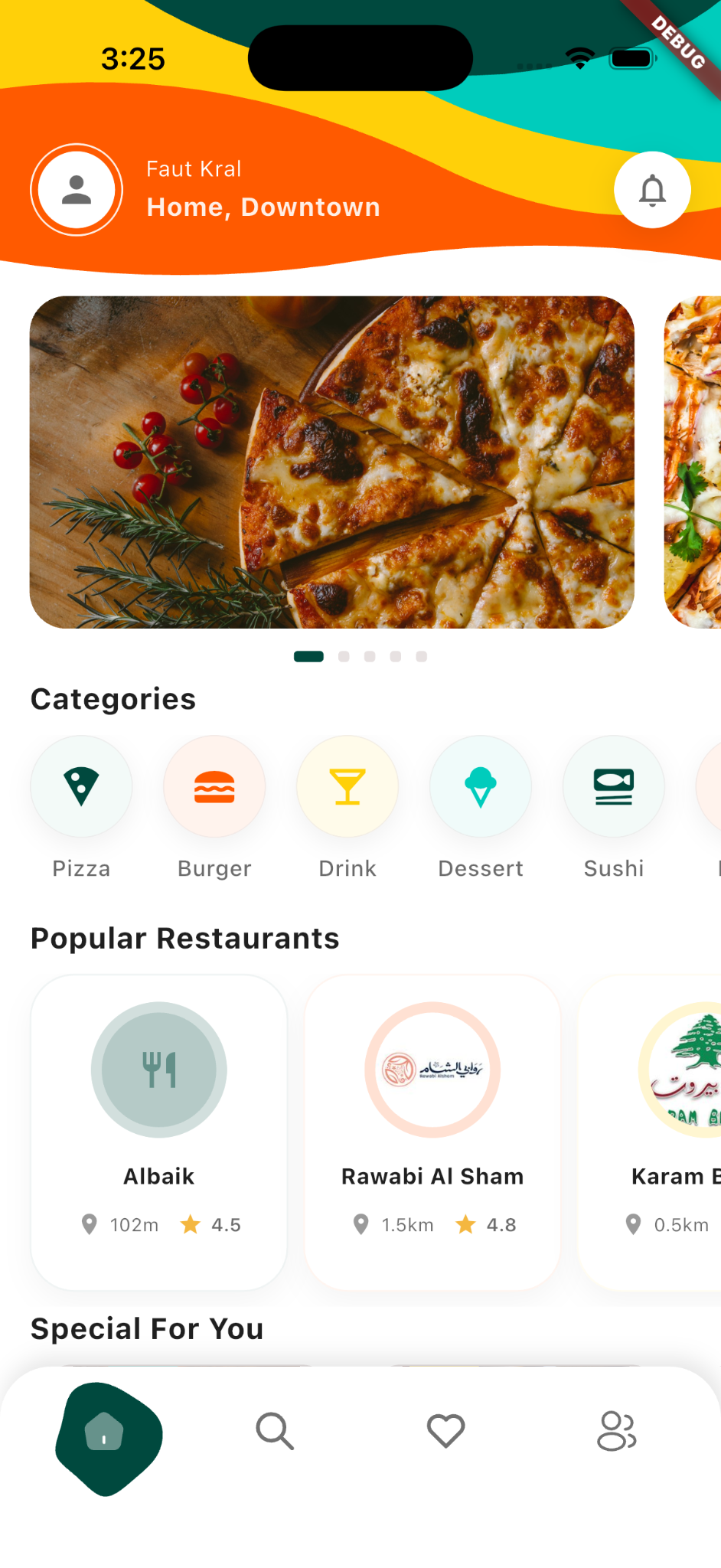The image size is (721, 1568).
Task: Select the Sushi category icon
Action: (x=613, y=786)
